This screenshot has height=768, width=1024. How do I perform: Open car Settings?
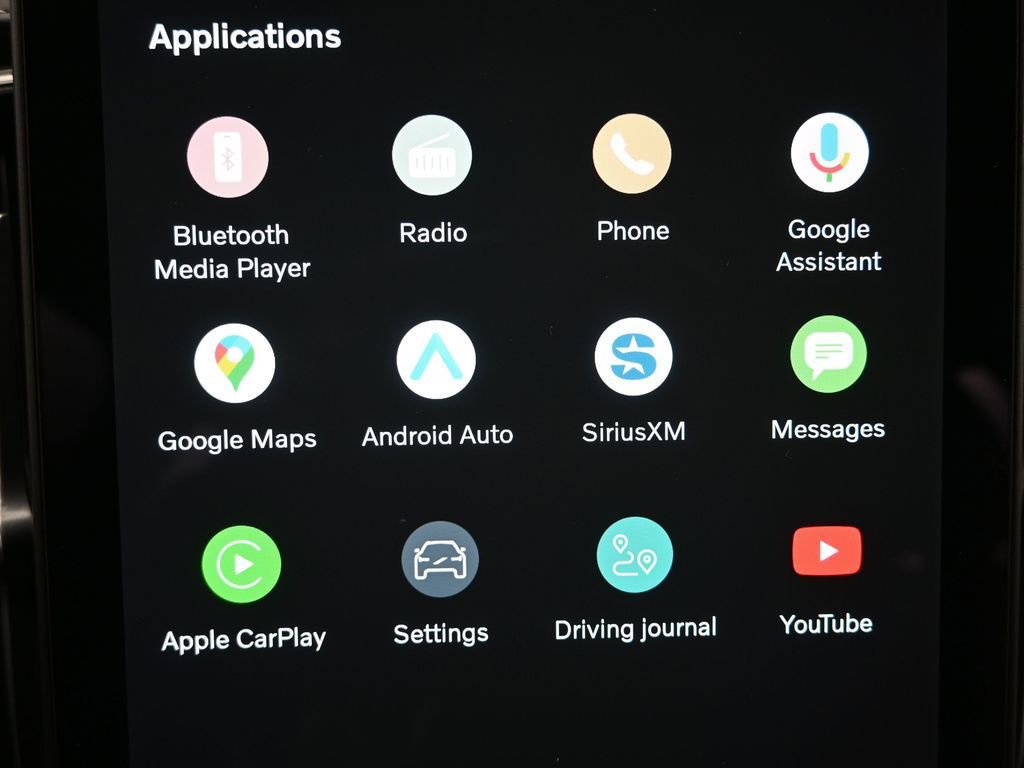440,560
